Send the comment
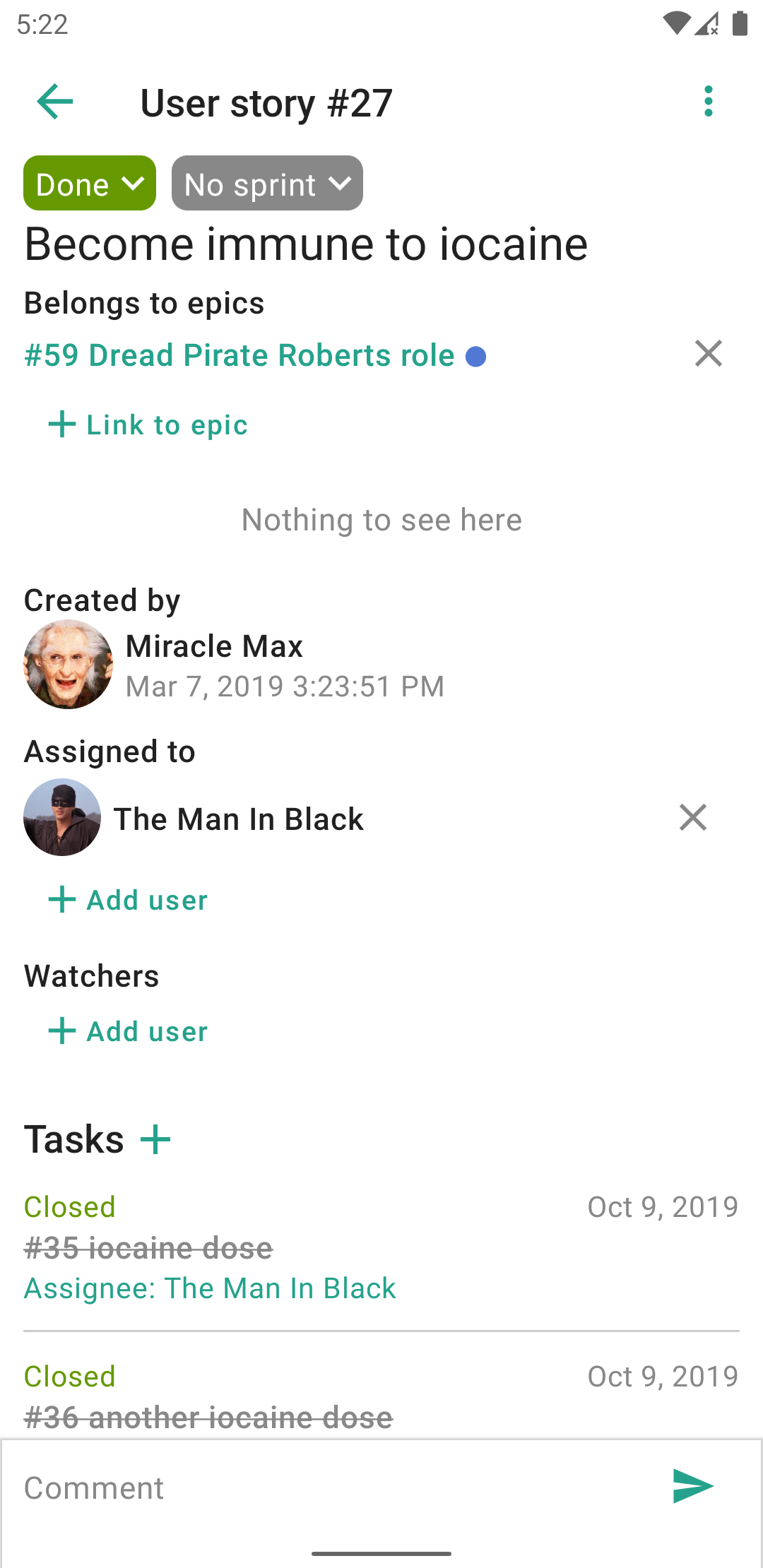 tap(693, 1487)
